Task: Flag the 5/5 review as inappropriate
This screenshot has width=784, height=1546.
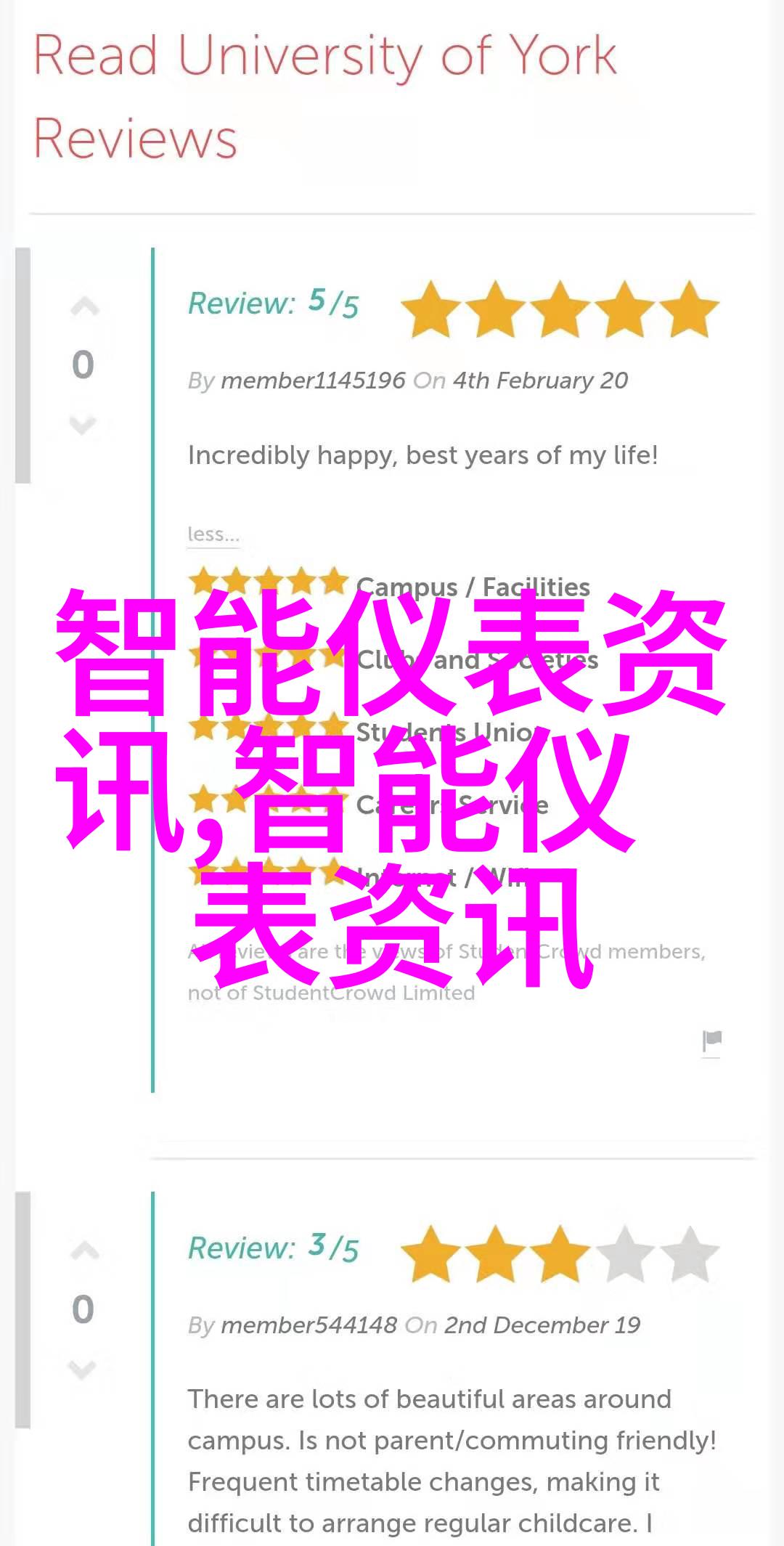Action: (711, 1041)
